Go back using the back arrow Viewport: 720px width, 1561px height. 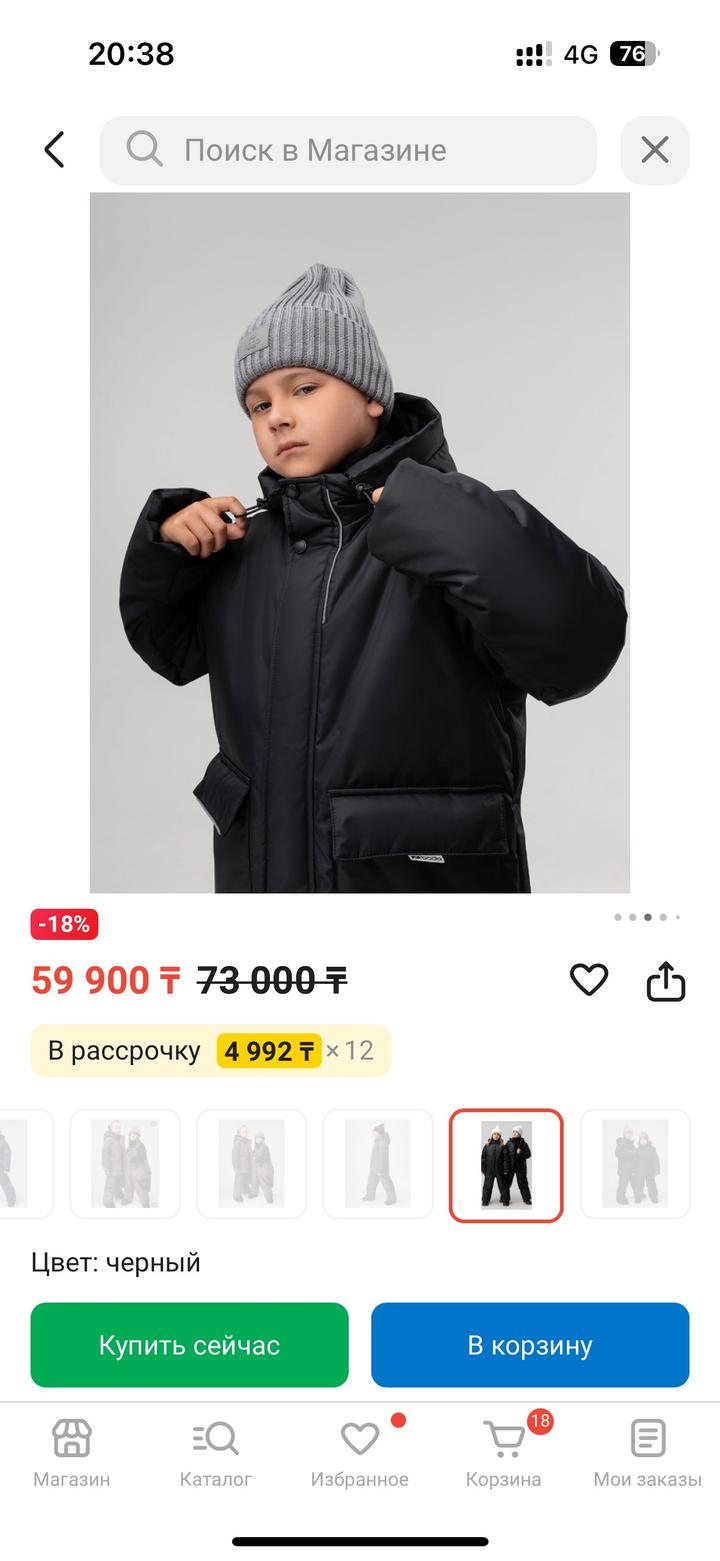pyautogui.click(x=54, y=150)
